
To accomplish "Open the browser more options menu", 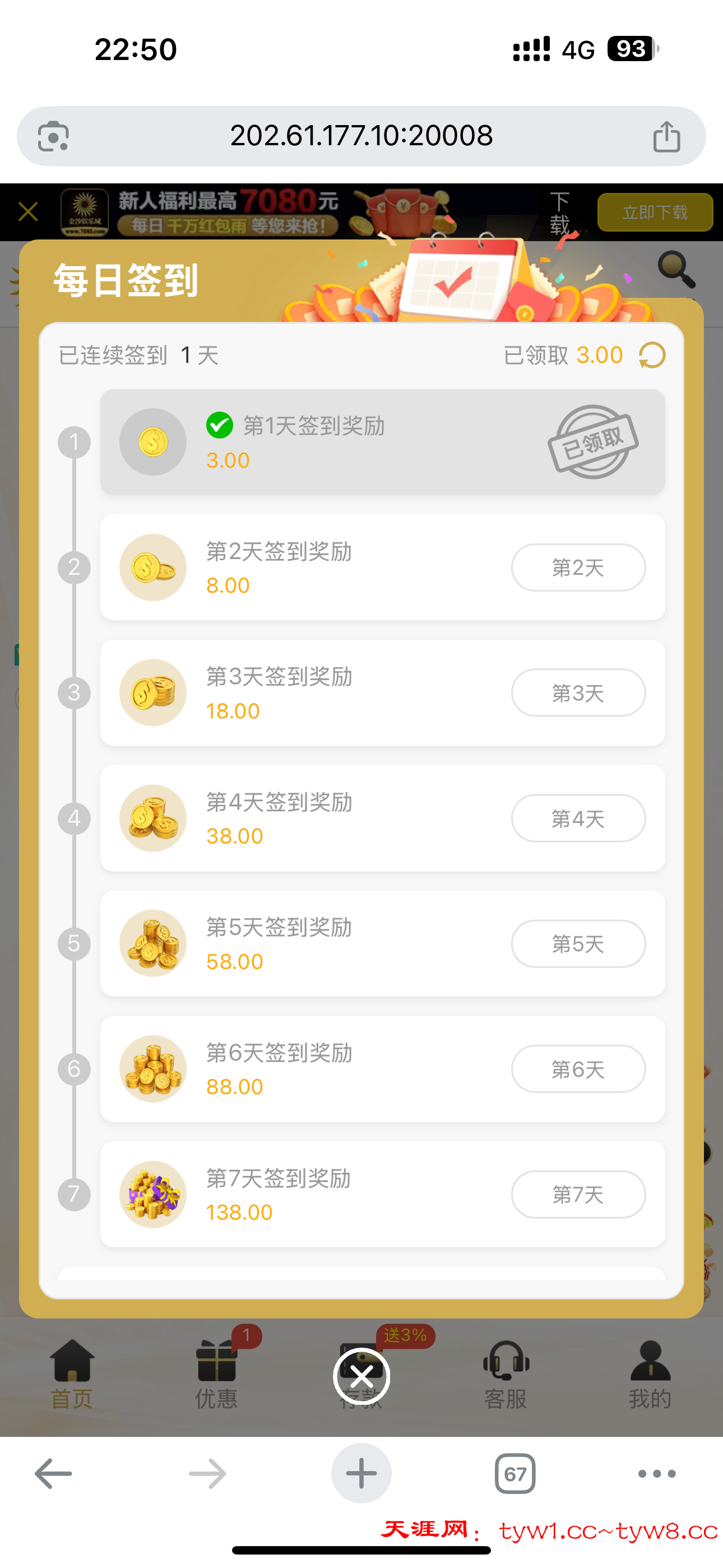I will (x=657, y=1474).
